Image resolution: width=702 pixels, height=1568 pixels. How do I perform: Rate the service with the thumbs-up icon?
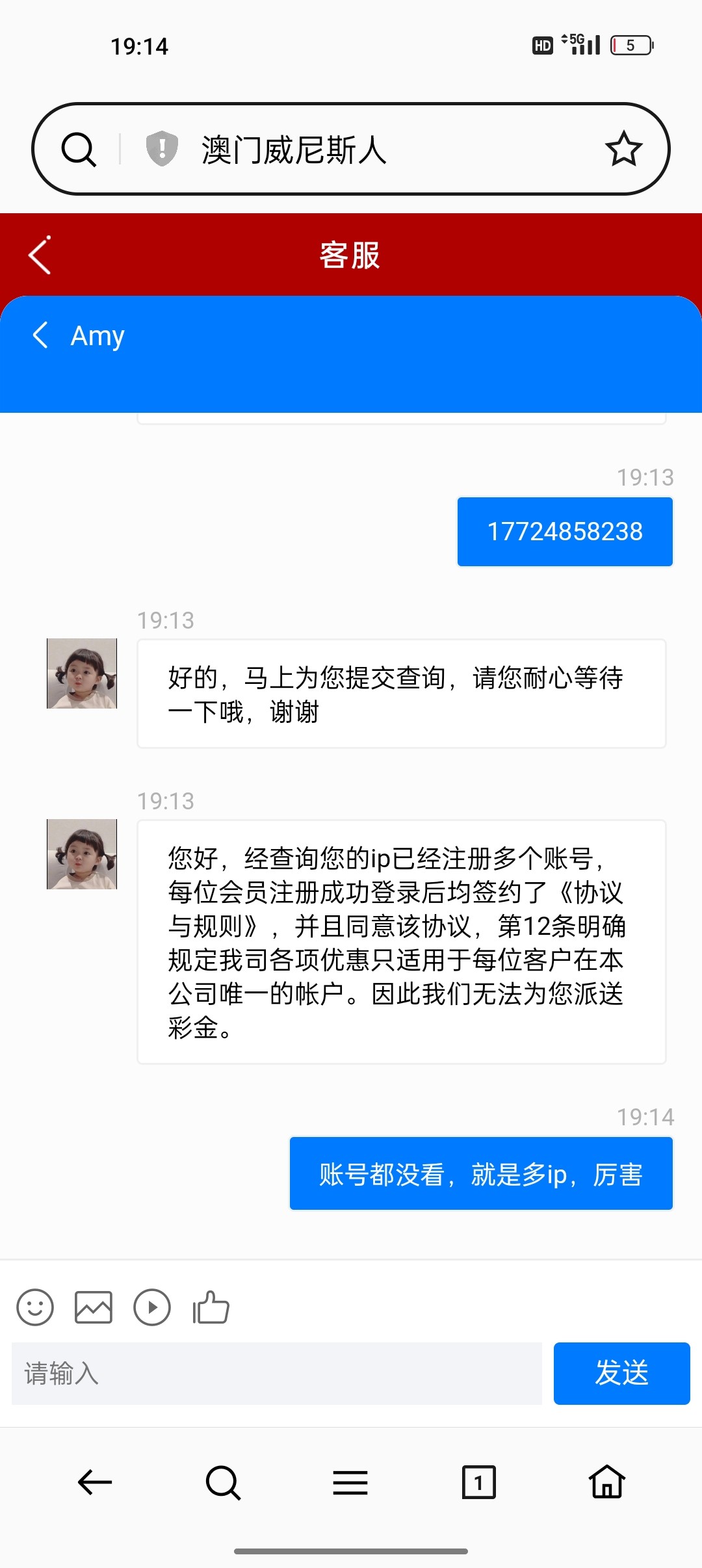[x=211, y=1307]
